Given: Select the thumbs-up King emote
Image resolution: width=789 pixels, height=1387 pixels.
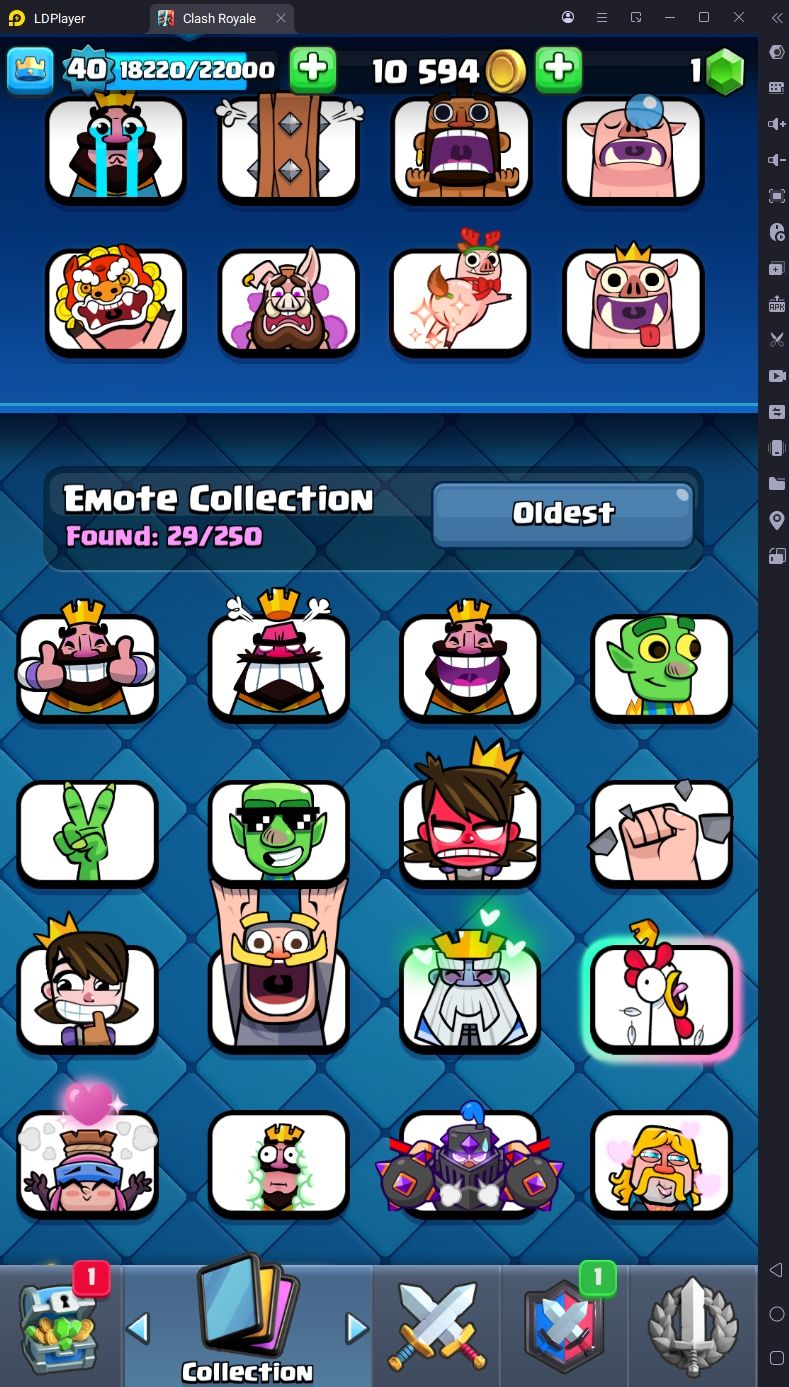Looking at the screenshot, I should click(x=87, y=666).
